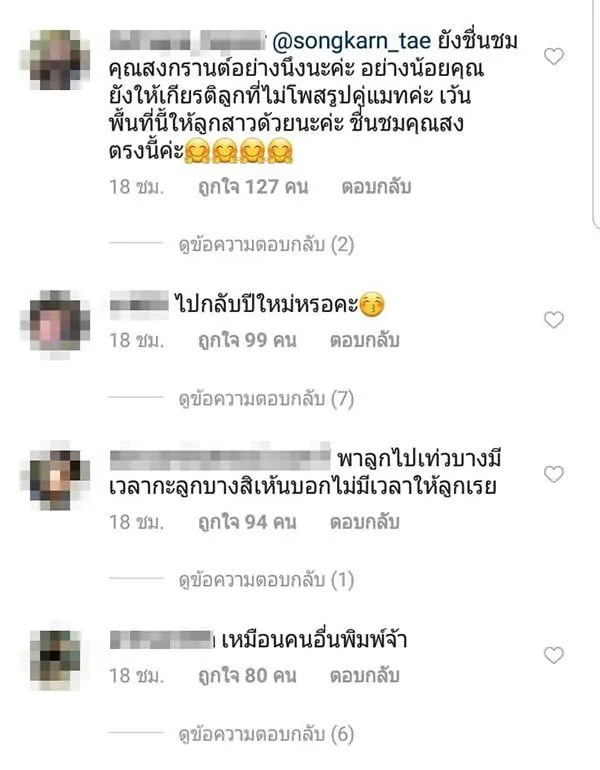The width and height of the screenshot is (600, 770).
Task: Like the comment starting 'พาลูกไปเท่วบางมี'
Action: [x=553, y=473]
